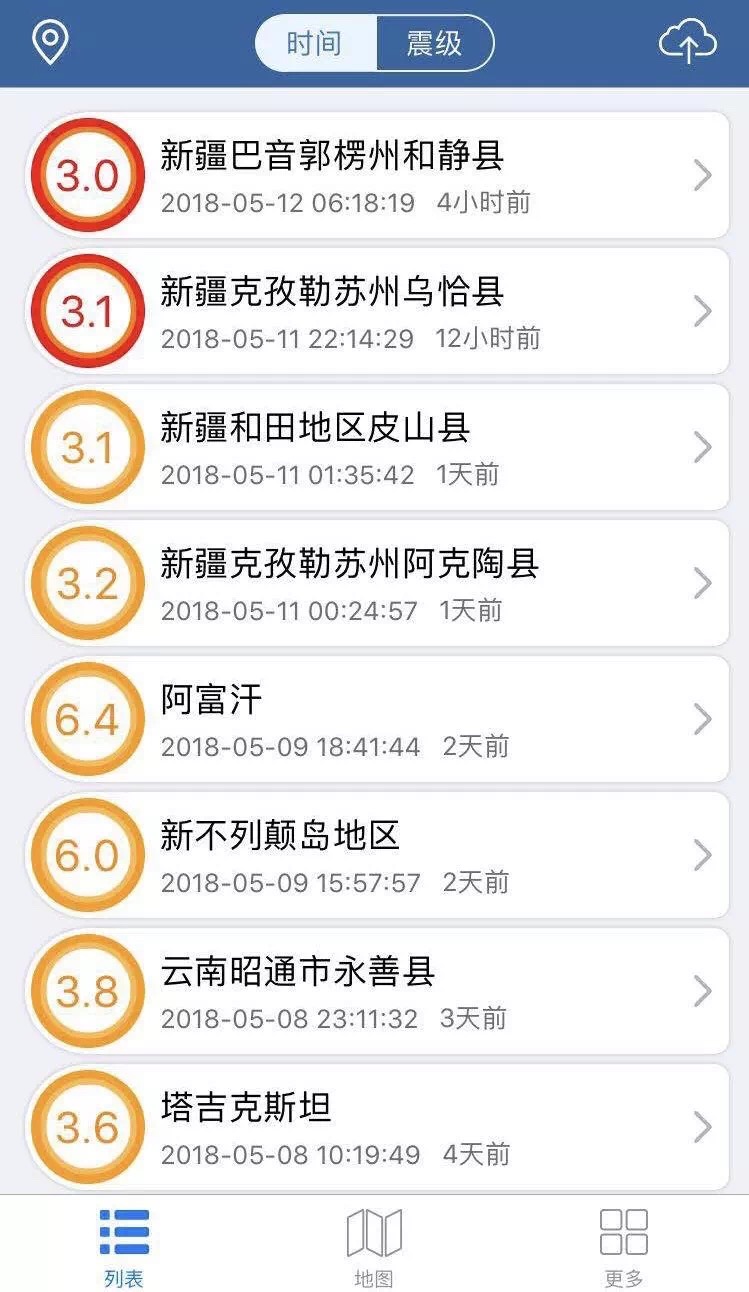The height and width of the screenshot is (1292, 749).
Task: Open the 新疆巴音郭楞州和静县 earthquake entry
Action: coord(376,175)
